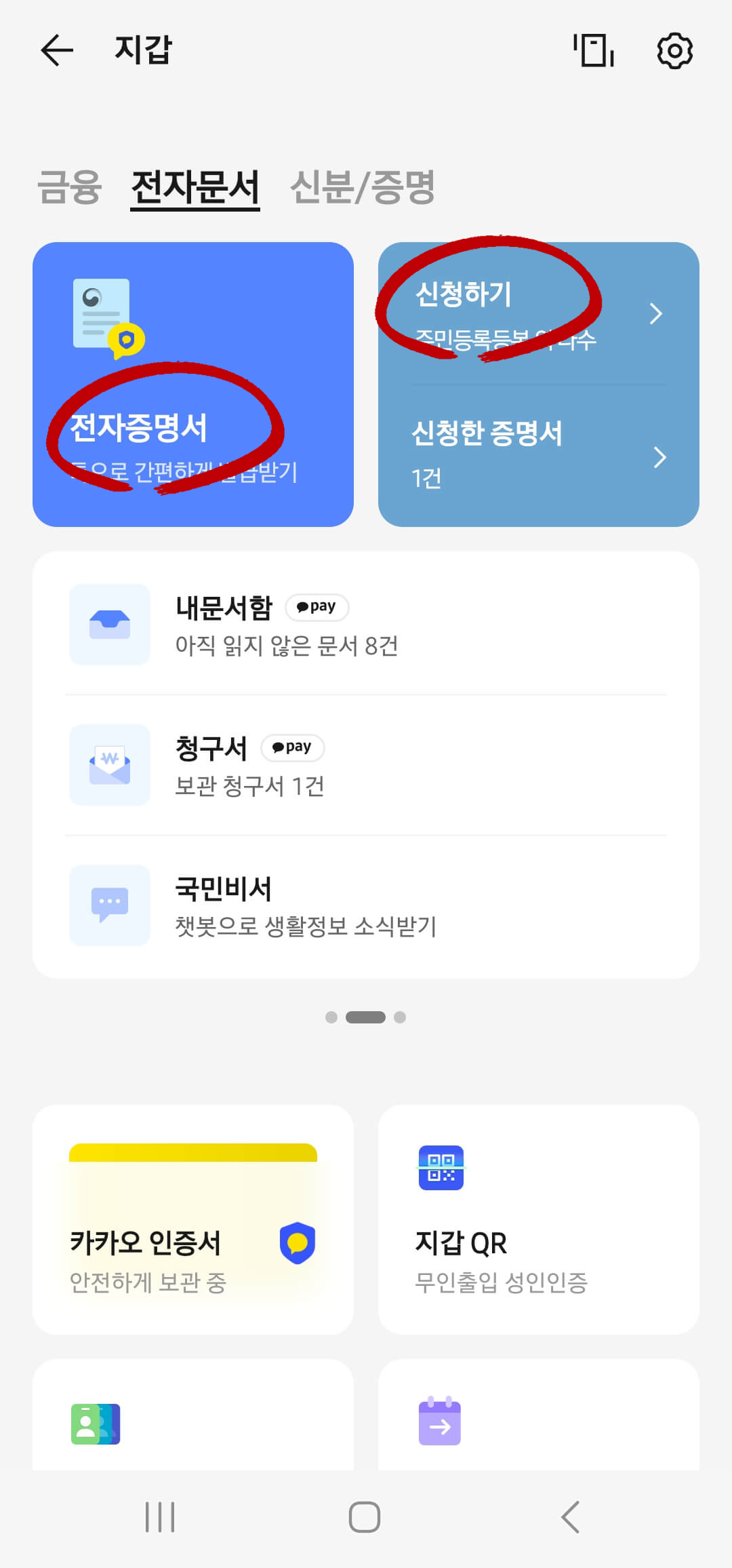732x1568 pixels.
Task: Select the 청구서 bill envelope icon
Action: tap(109, 765)
